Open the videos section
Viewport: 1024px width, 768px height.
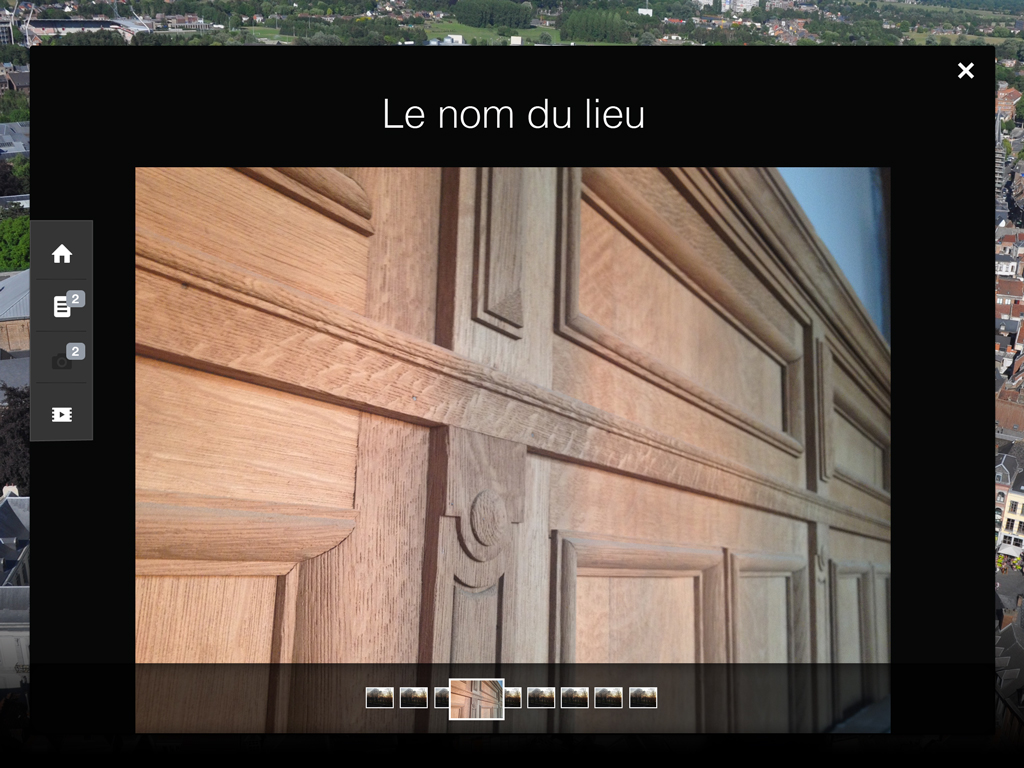(62, 414)
